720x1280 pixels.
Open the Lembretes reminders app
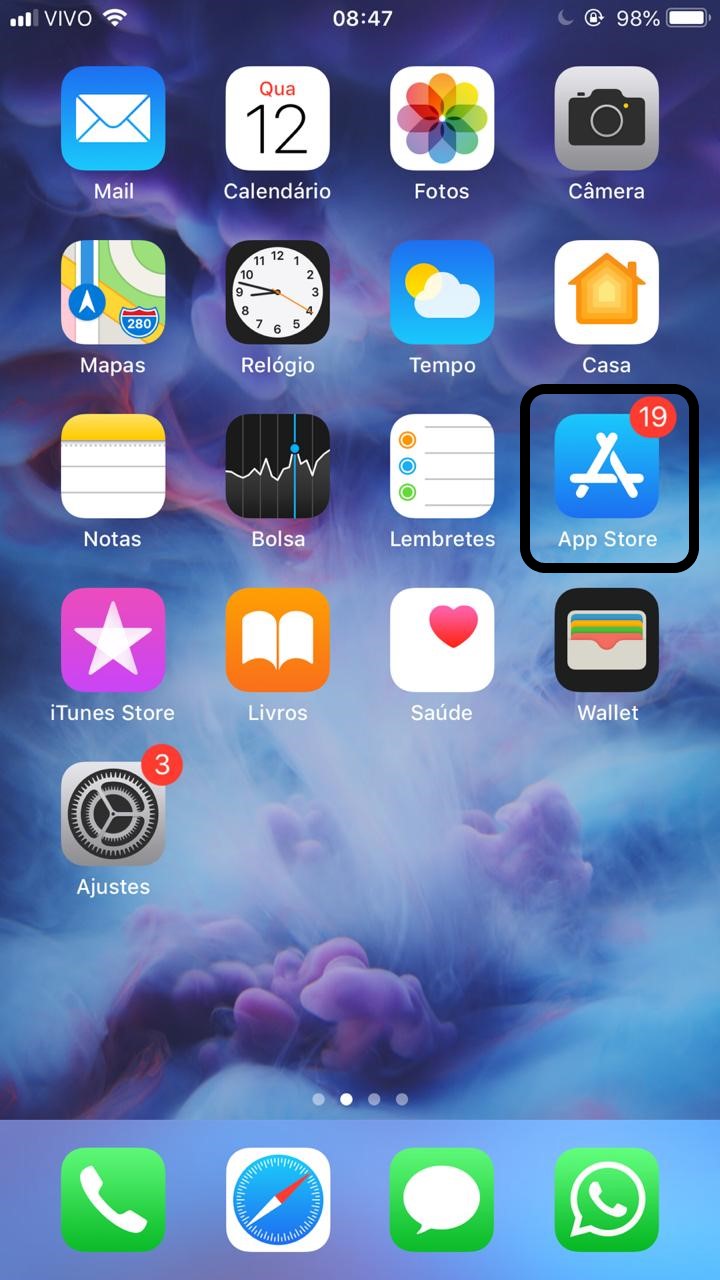442,466
